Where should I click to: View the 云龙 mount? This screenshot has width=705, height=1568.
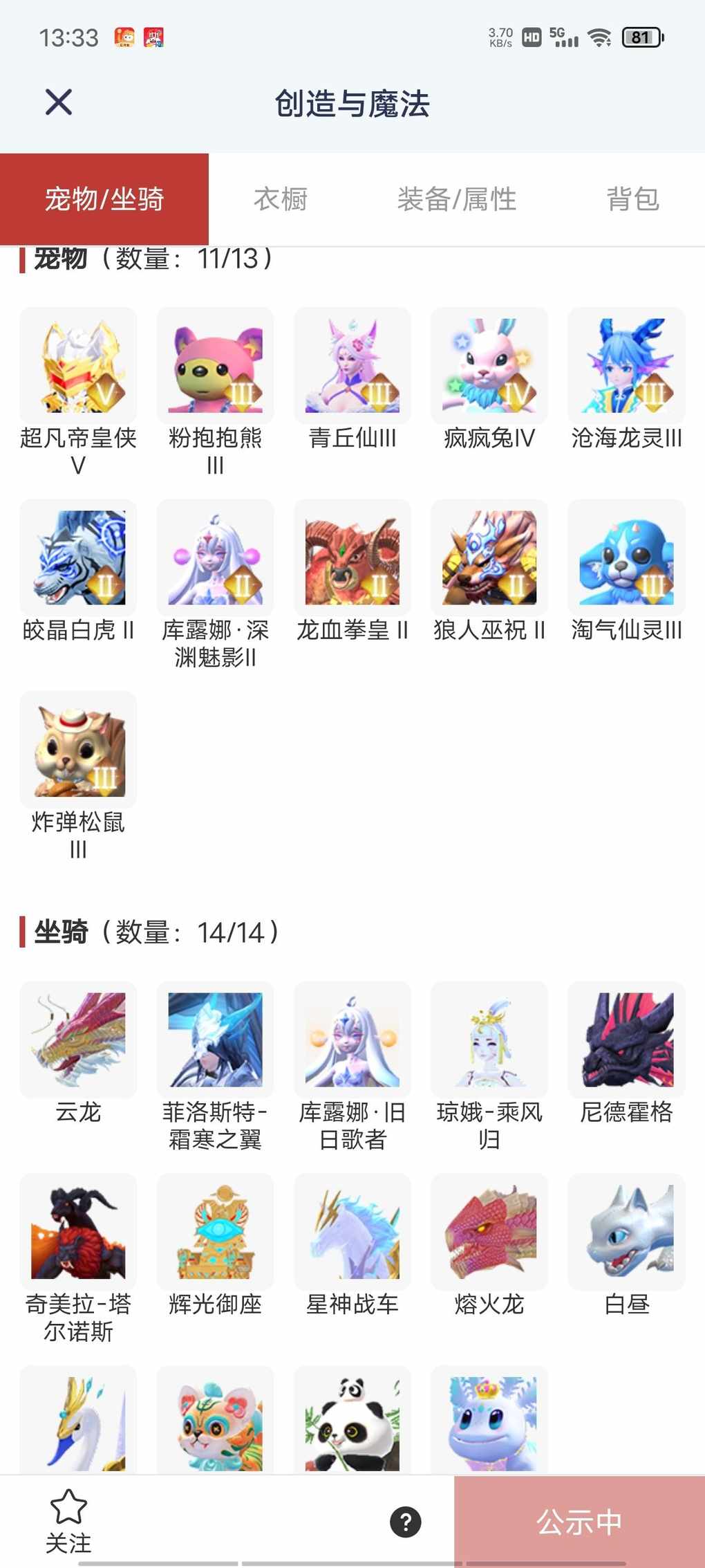click(78, 1040)
